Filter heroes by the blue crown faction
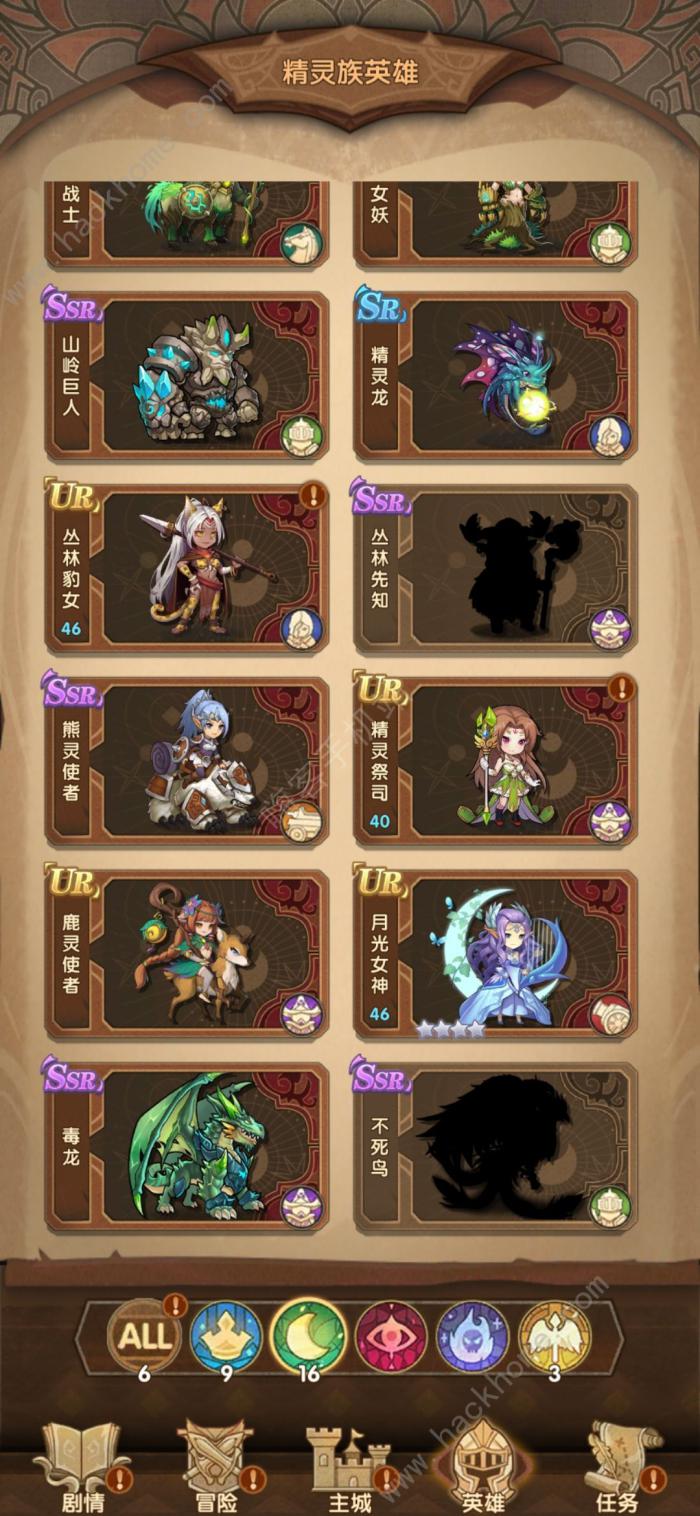 pos(227,1336)
